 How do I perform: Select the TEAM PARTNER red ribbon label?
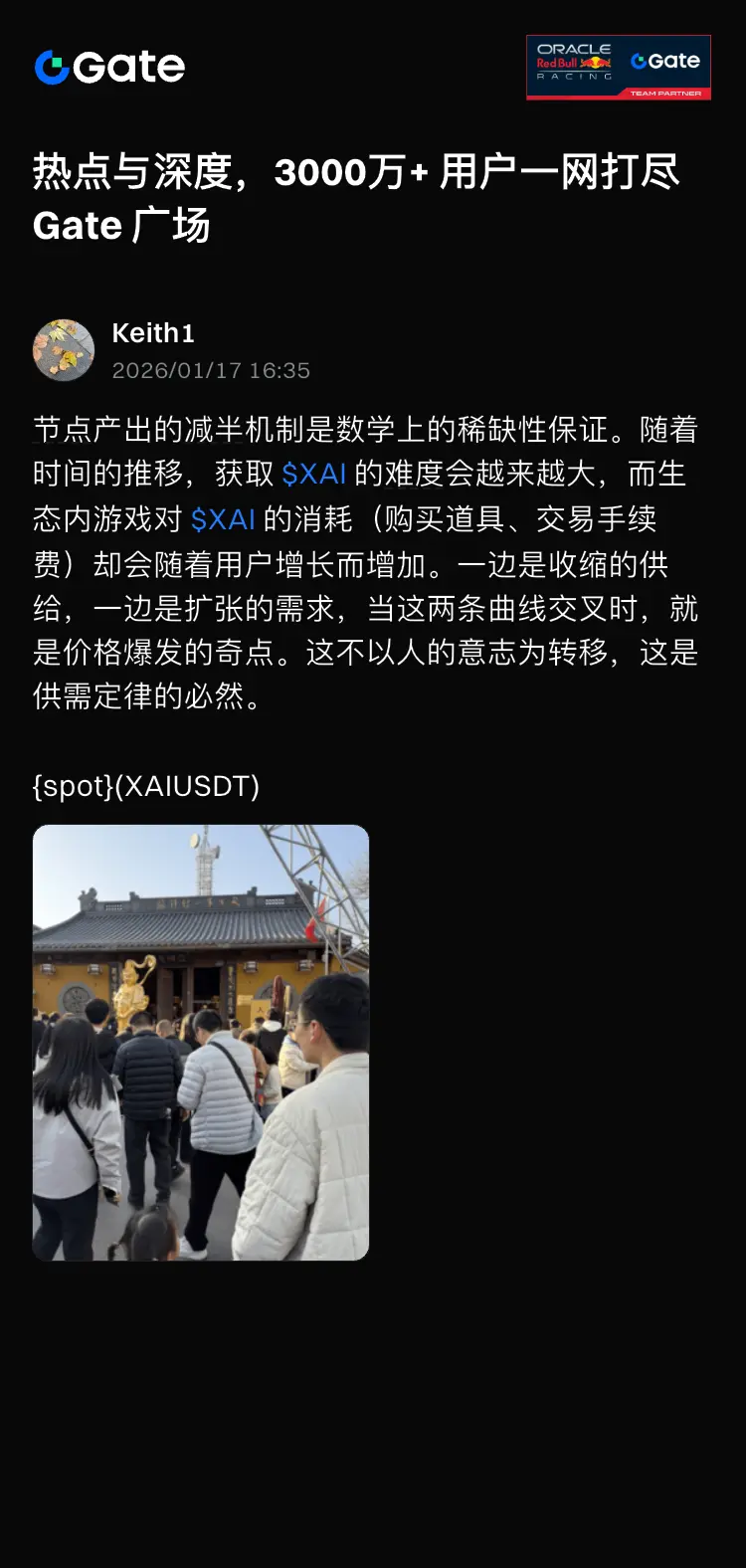pos(664,93)
